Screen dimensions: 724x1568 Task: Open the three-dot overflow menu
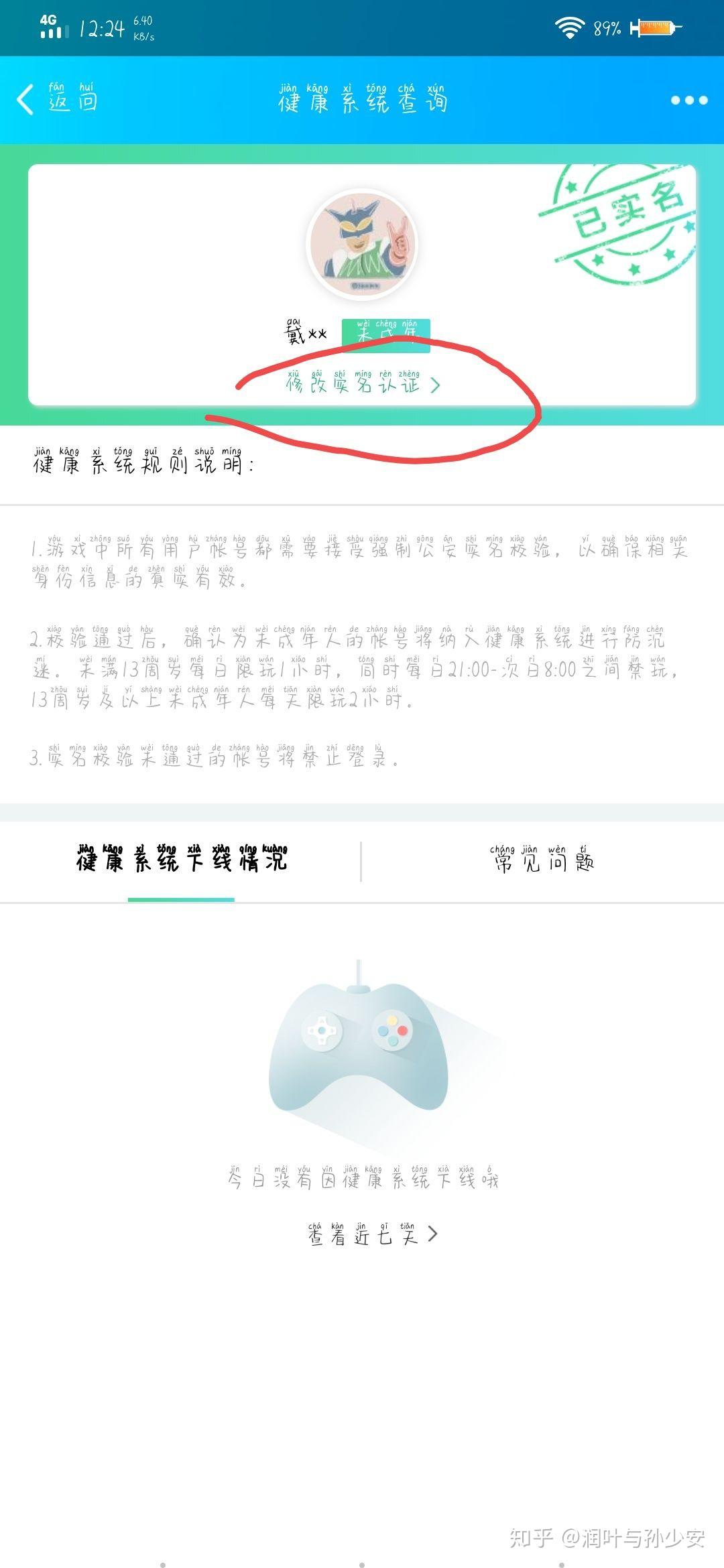pyautogui.click(x=689, y=100)
